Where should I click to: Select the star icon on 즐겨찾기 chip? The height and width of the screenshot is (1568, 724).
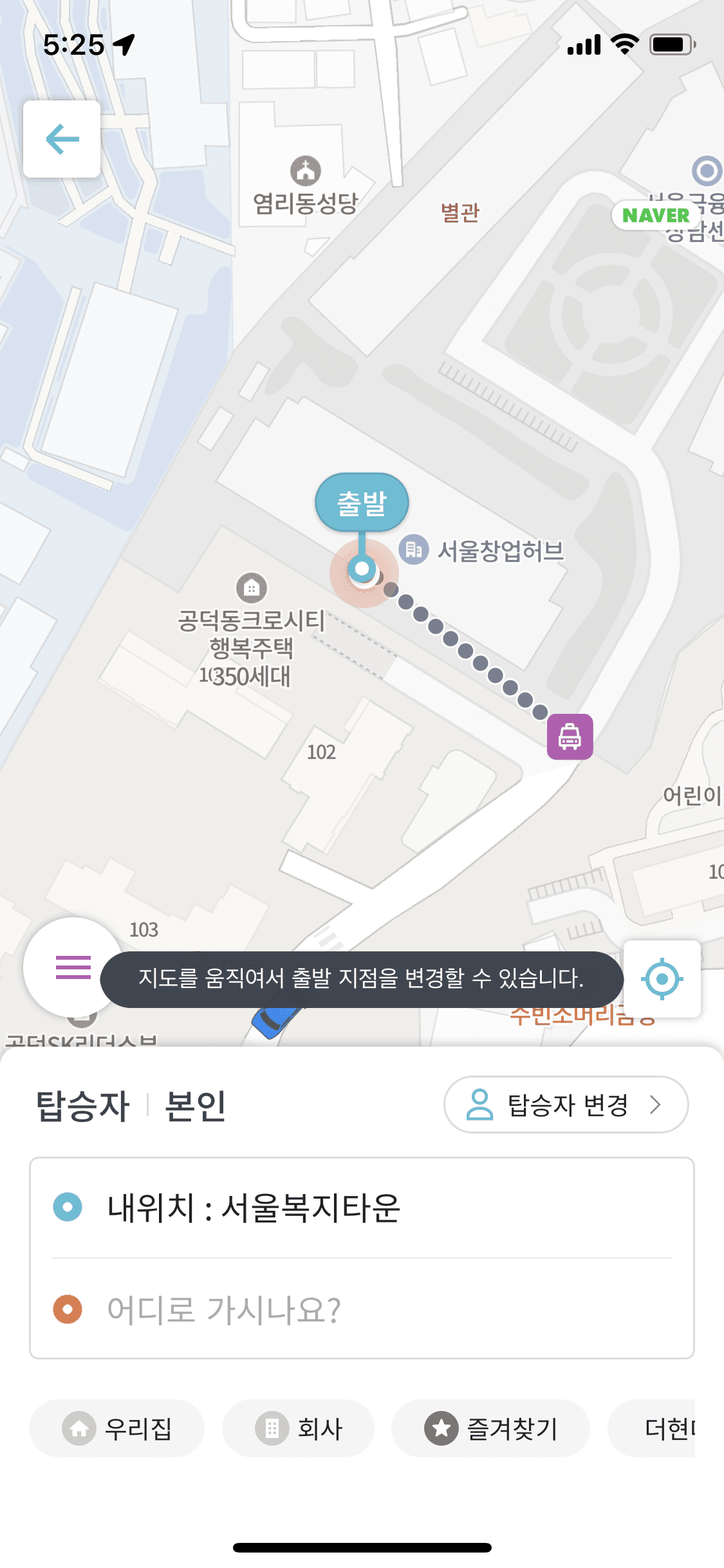pos(441,1428)
